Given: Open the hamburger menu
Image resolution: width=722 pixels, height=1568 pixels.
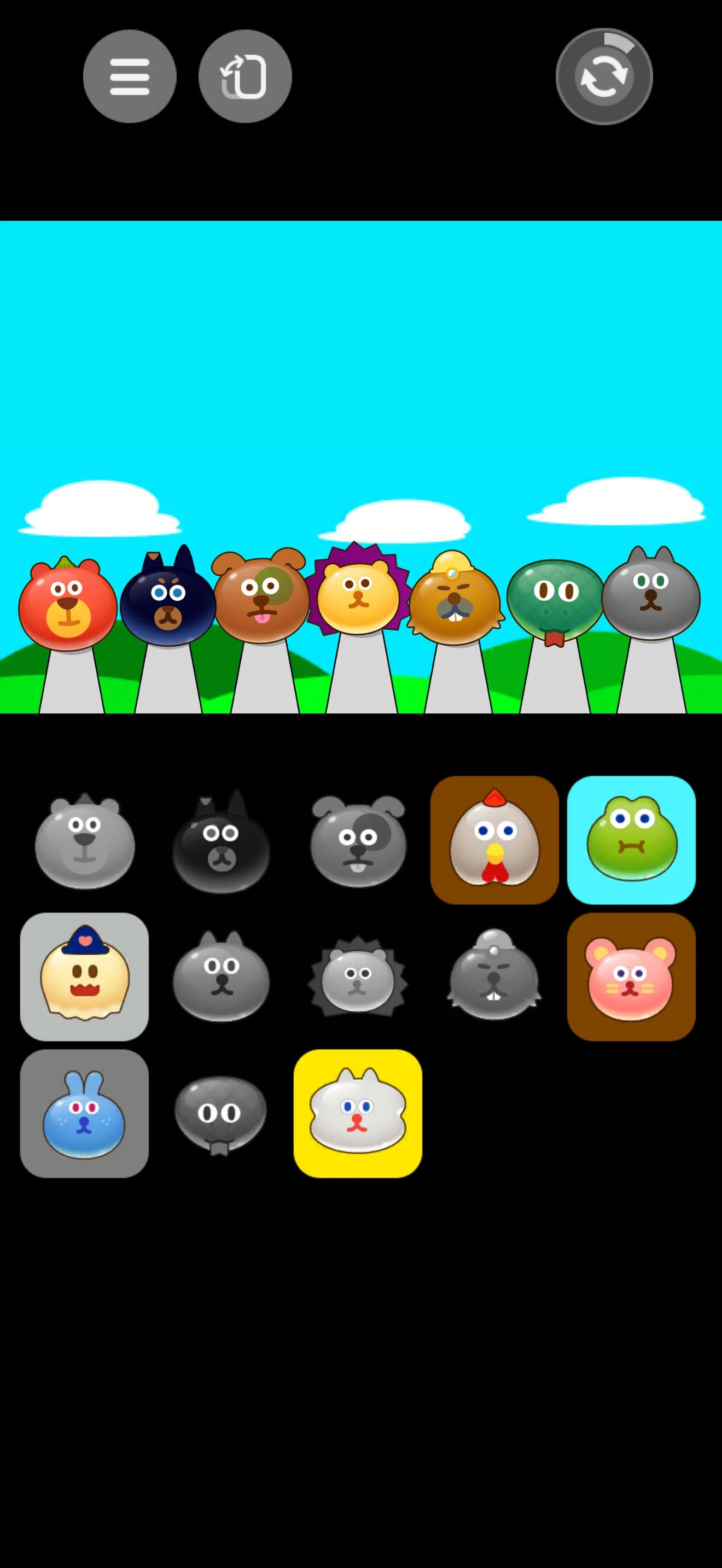Looking at the screenshot, I should (x=129, y=75).
